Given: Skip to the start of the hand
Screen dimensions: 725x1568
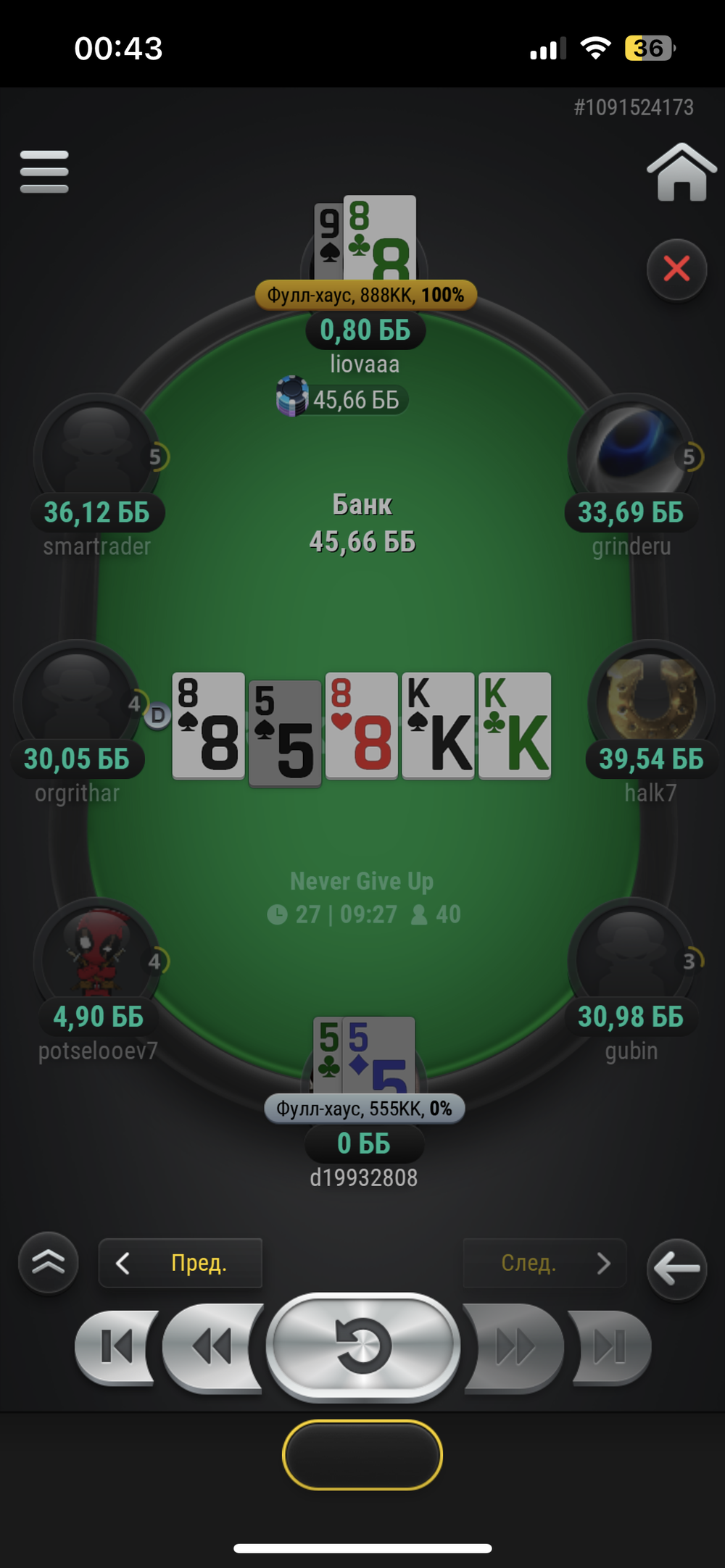Looking at the screenshot, I should (116, 1347).
